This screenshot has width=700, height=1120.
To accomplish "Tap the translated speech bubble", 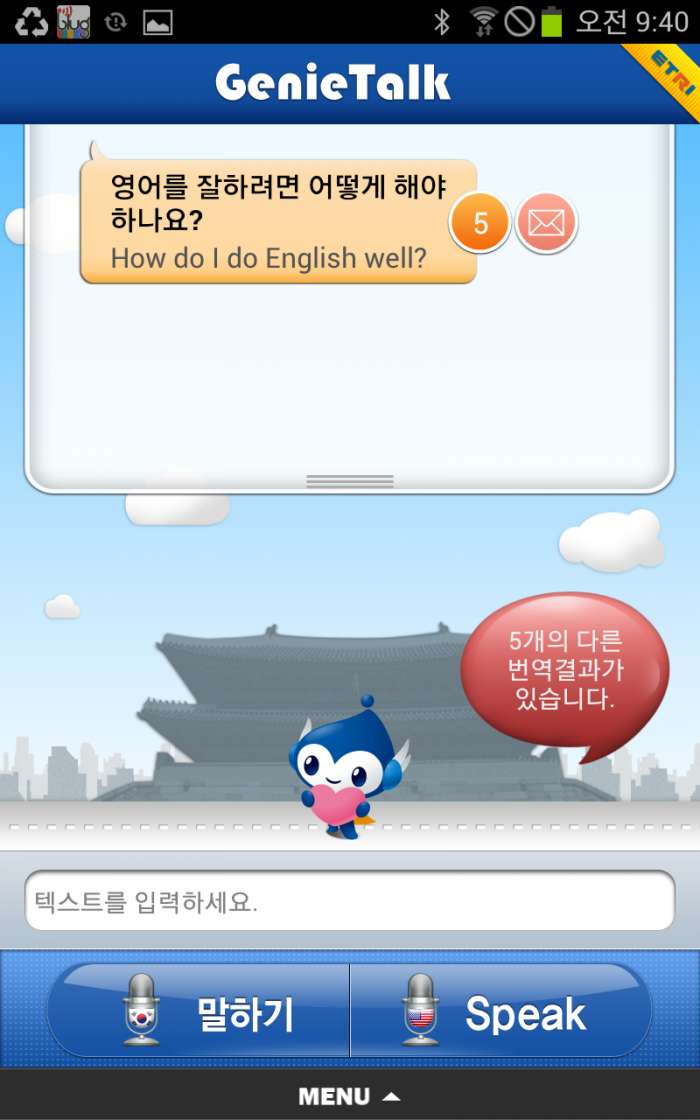I will (x=277, y=222).
